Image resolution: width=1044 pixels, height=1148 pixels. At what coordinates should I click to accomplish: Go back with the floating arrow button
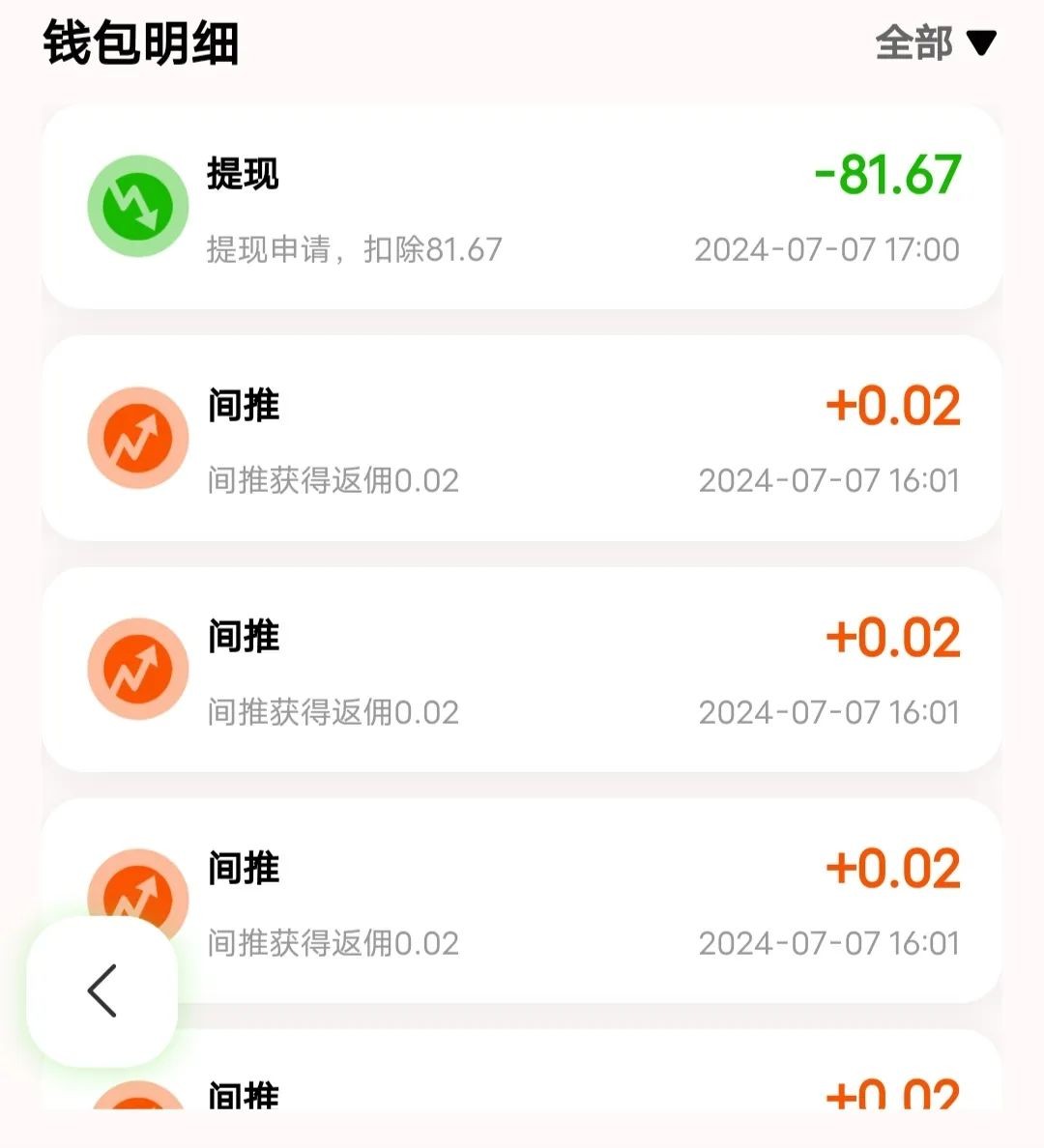tap(102, 990)
